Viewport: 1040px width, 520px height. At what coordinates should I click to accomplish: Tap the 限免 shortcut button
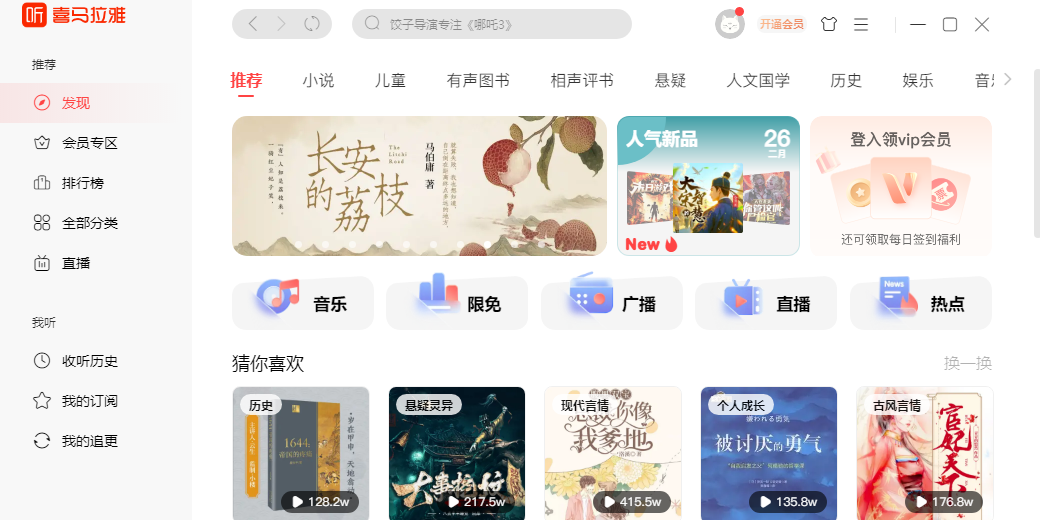click(457, 303)
